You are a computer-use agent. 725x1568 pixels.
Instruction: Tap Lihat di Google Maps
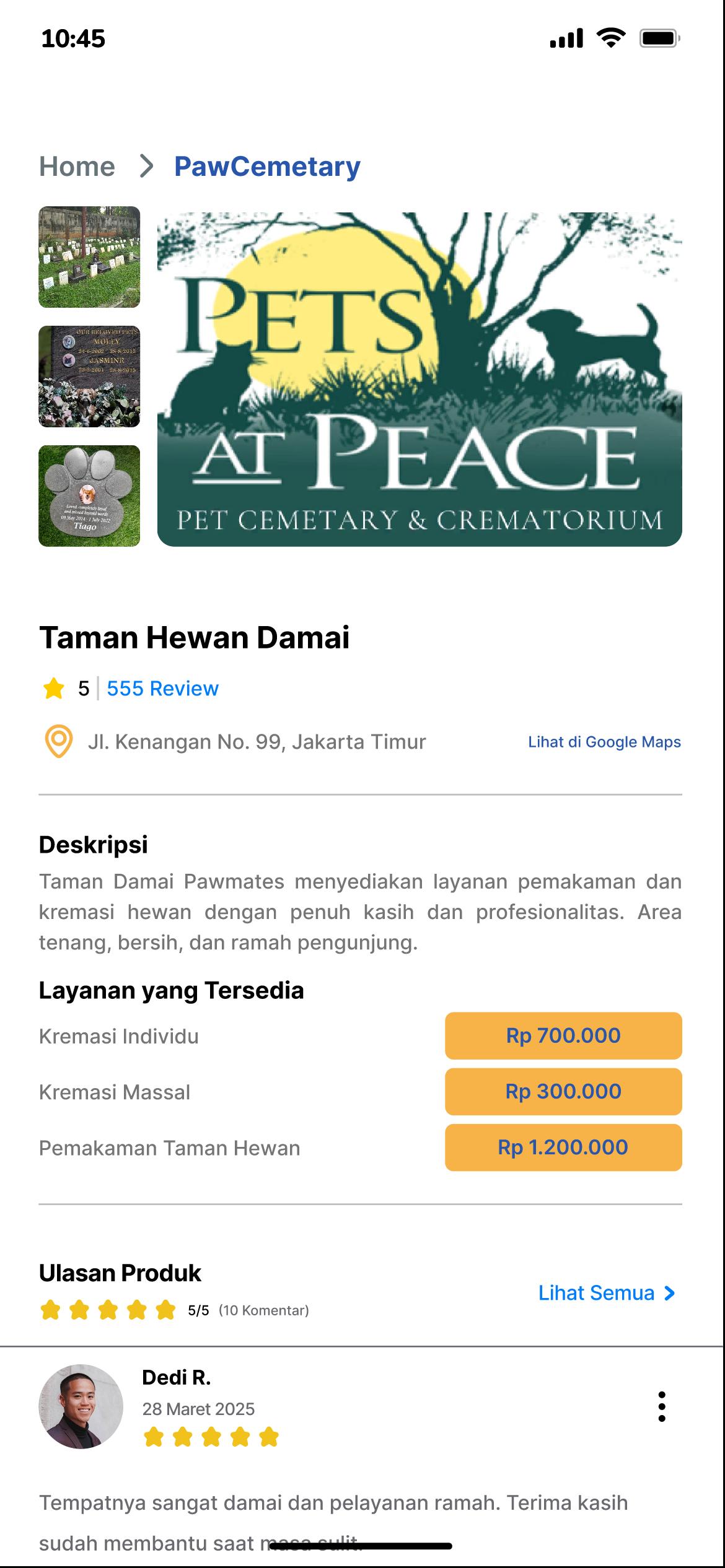coord(604,742)
